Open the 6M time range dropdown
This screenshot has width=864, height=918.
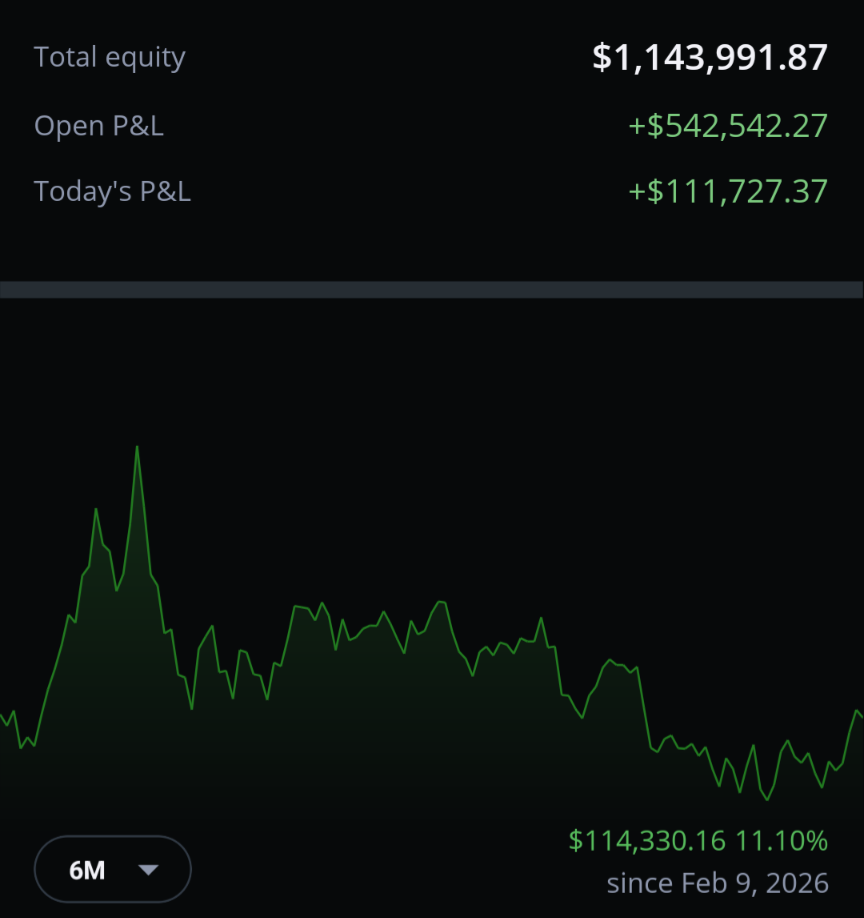pyautogui.click(x=113, y=869)
